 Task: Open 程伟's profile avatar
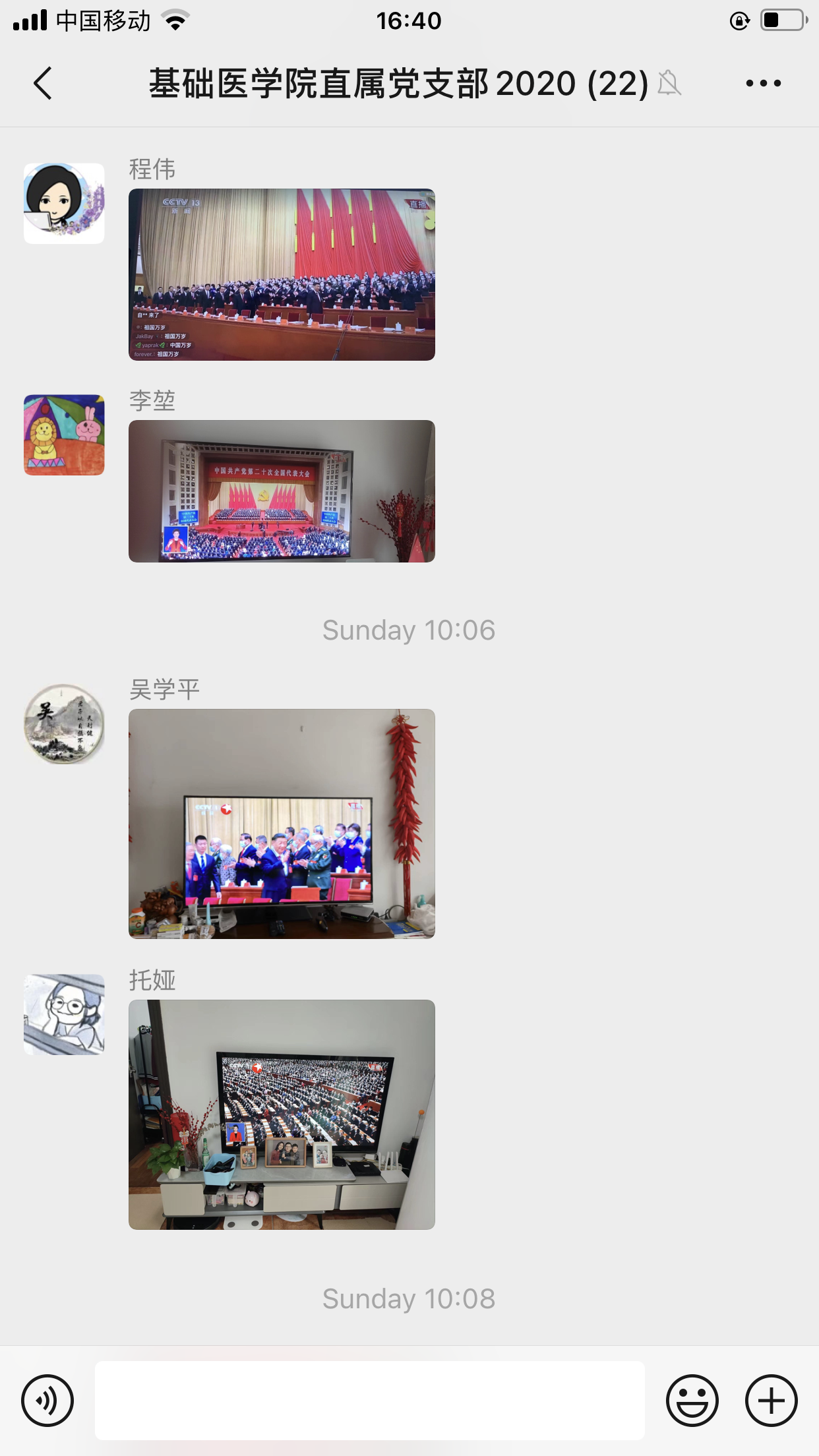point(64,204)
